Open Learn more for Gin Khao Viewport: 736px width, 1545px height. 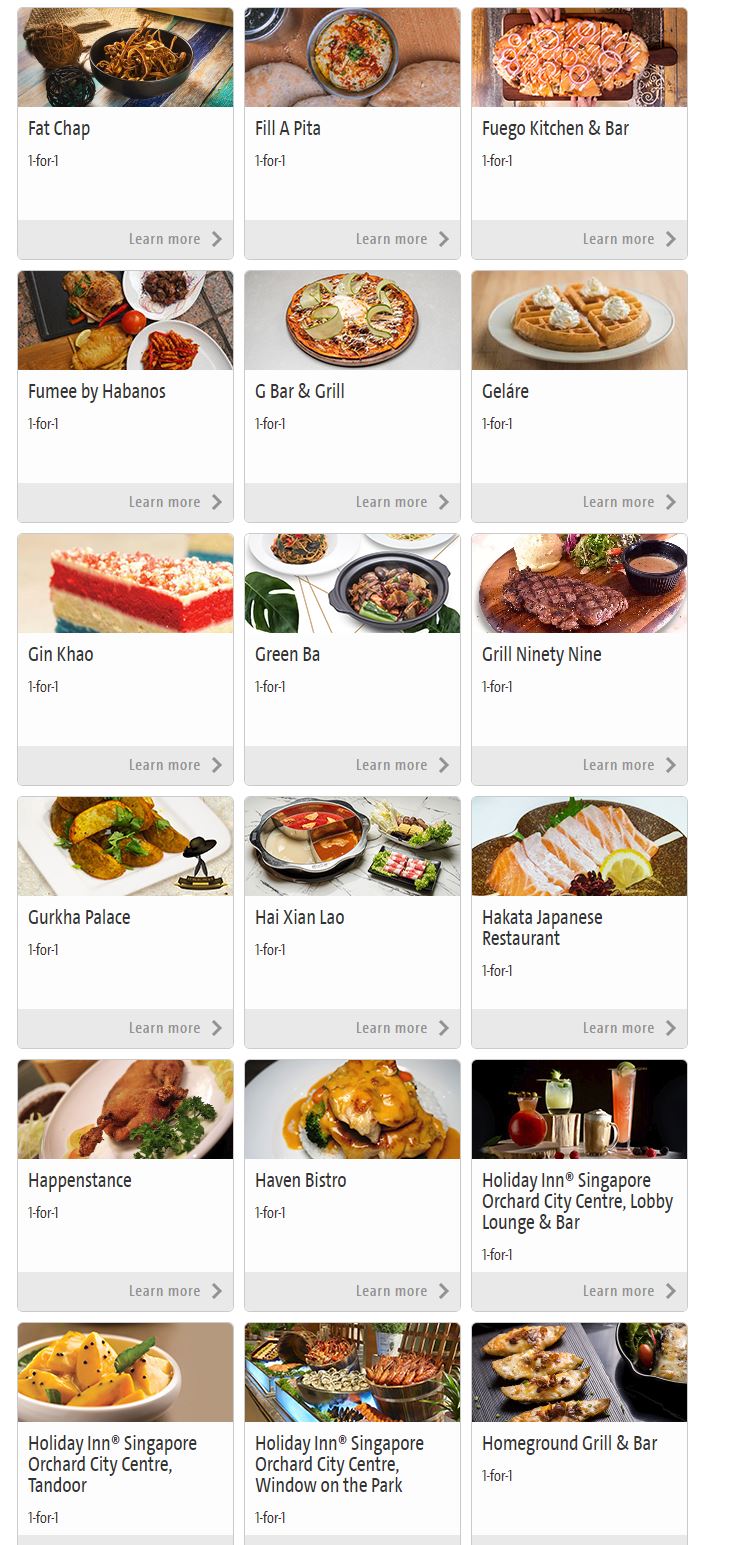tap(175, 765)
